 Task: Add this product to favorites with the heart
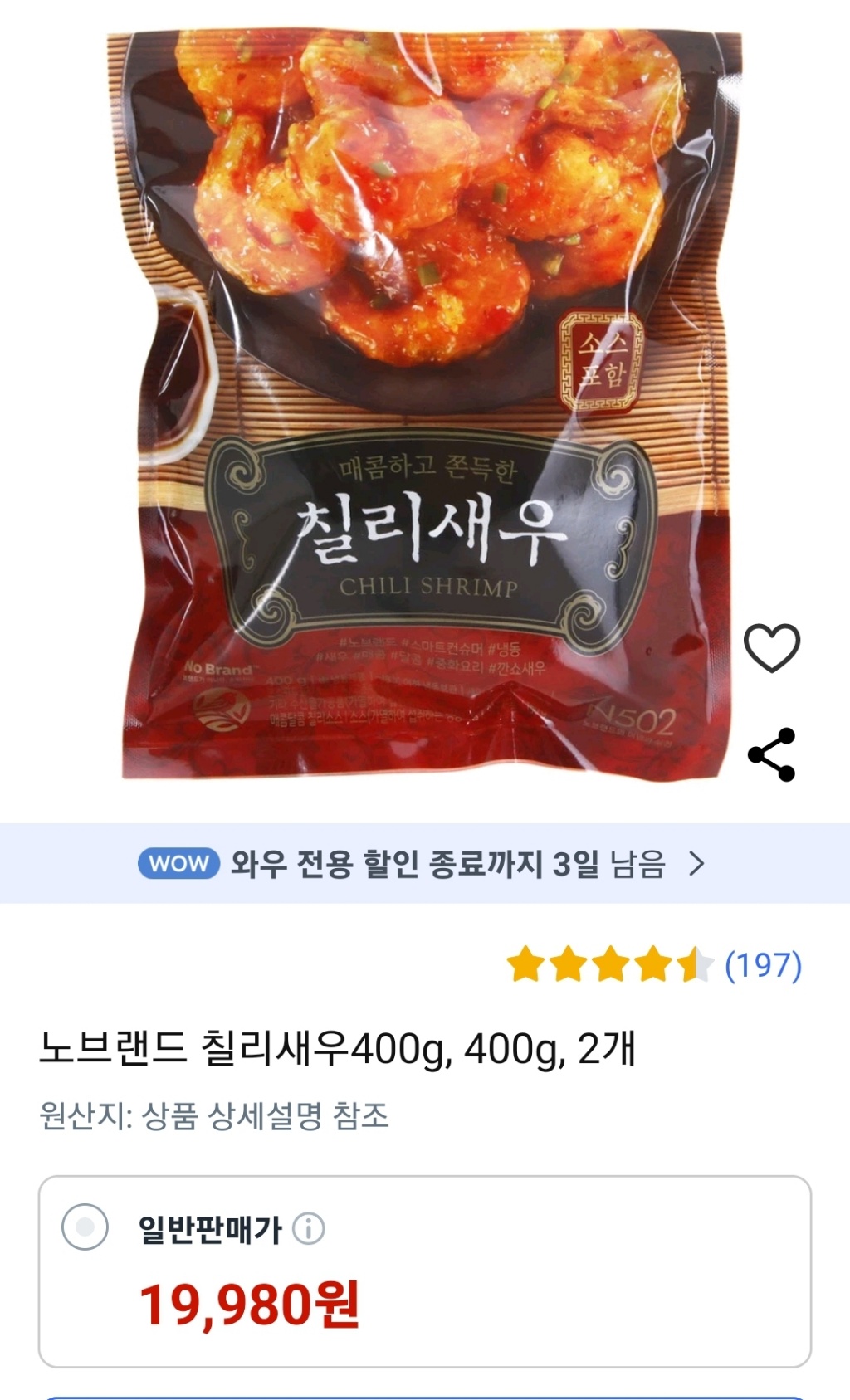click(771, 647)
